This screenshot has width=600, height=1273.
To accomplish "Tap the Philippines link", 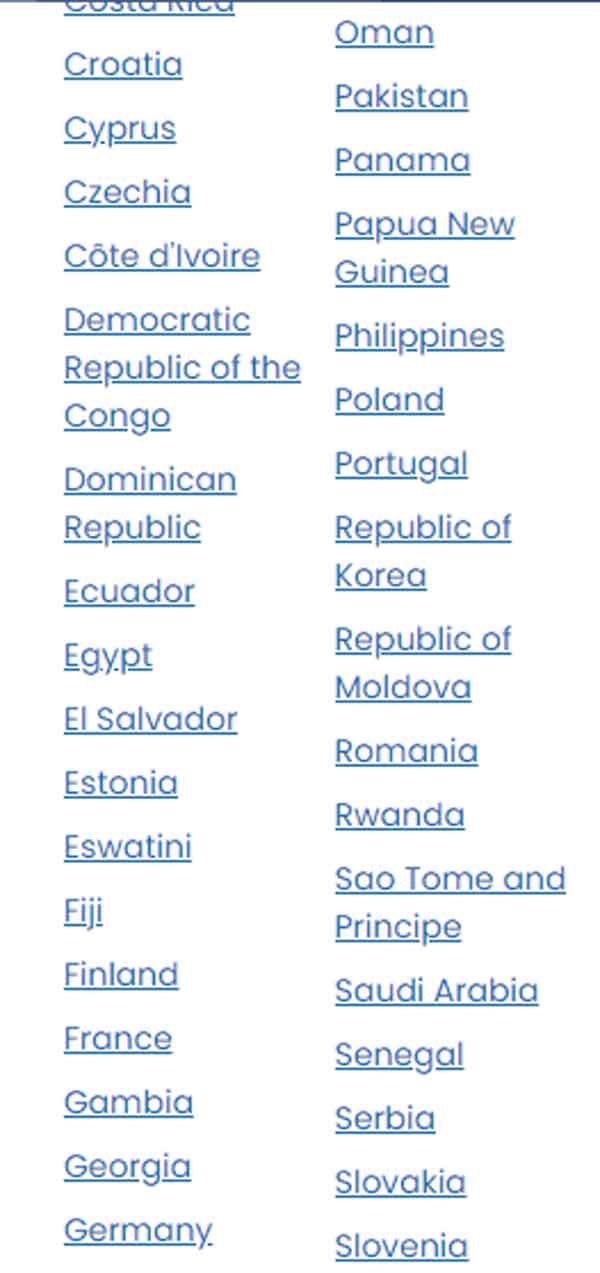I will [419, 337].
